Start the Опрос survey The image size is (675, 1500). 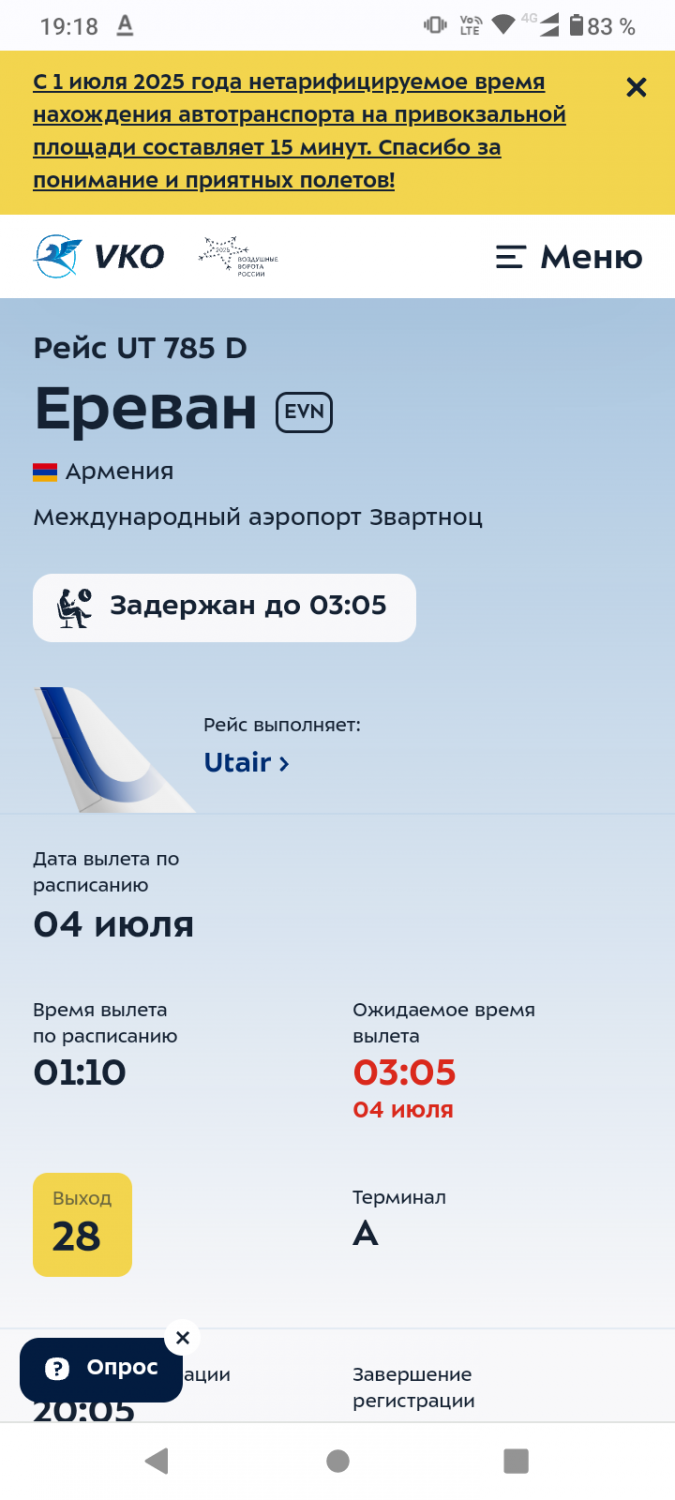(101, 1368)
